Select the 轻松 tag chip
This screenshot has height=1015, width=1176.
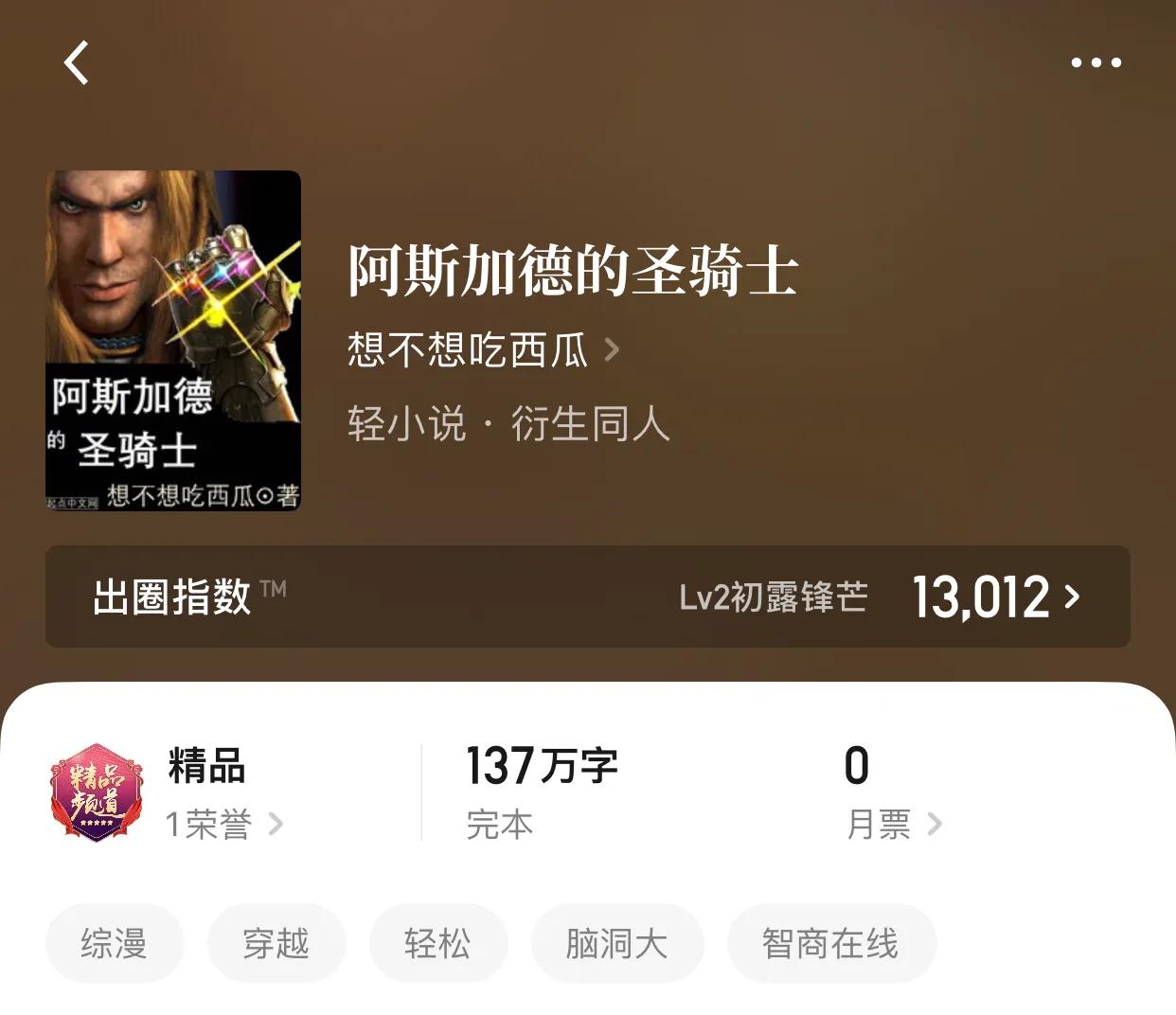(437, 943)
